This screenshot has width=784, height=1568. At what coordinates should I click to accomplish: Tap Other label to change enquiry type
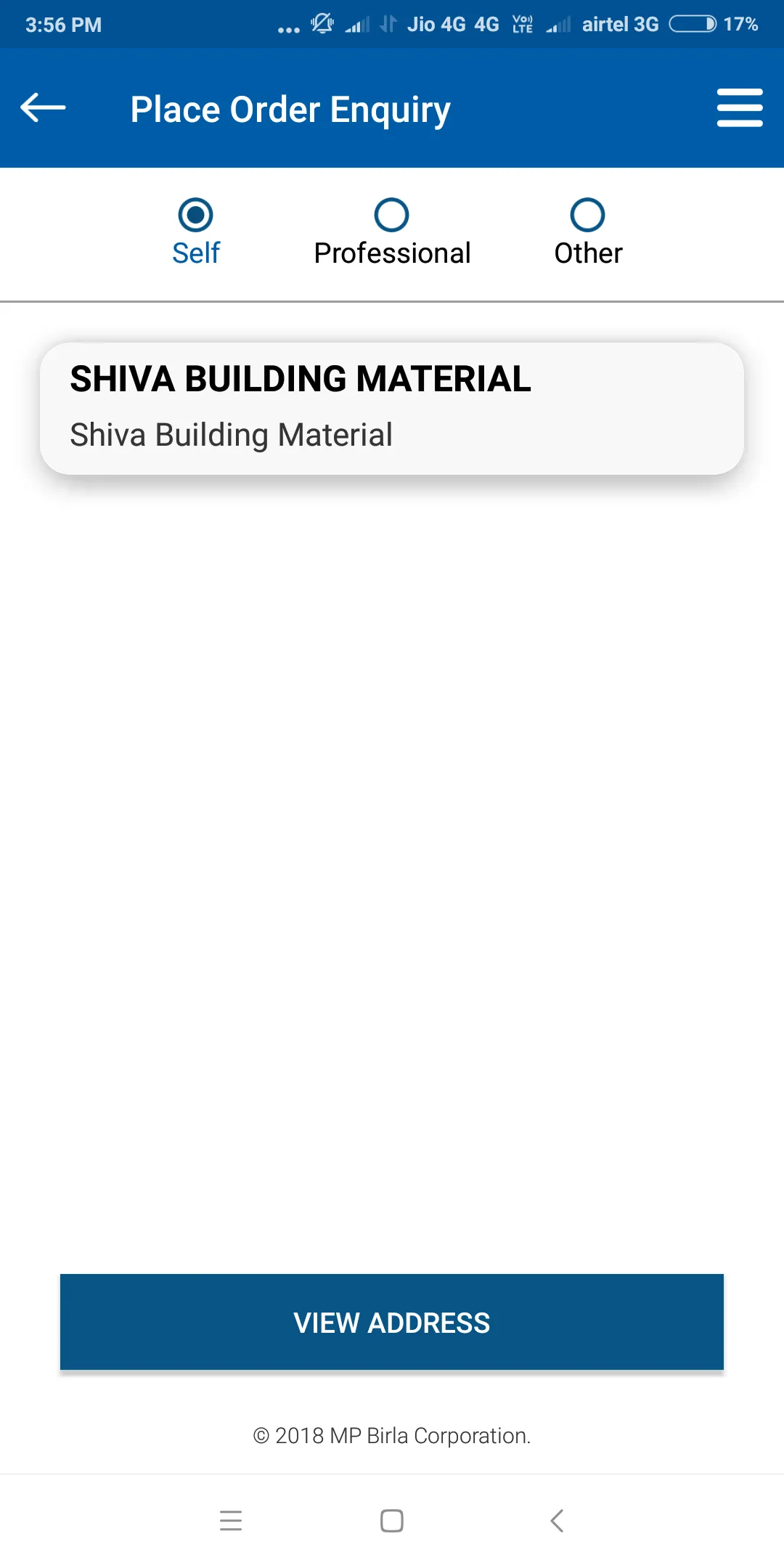587,253
